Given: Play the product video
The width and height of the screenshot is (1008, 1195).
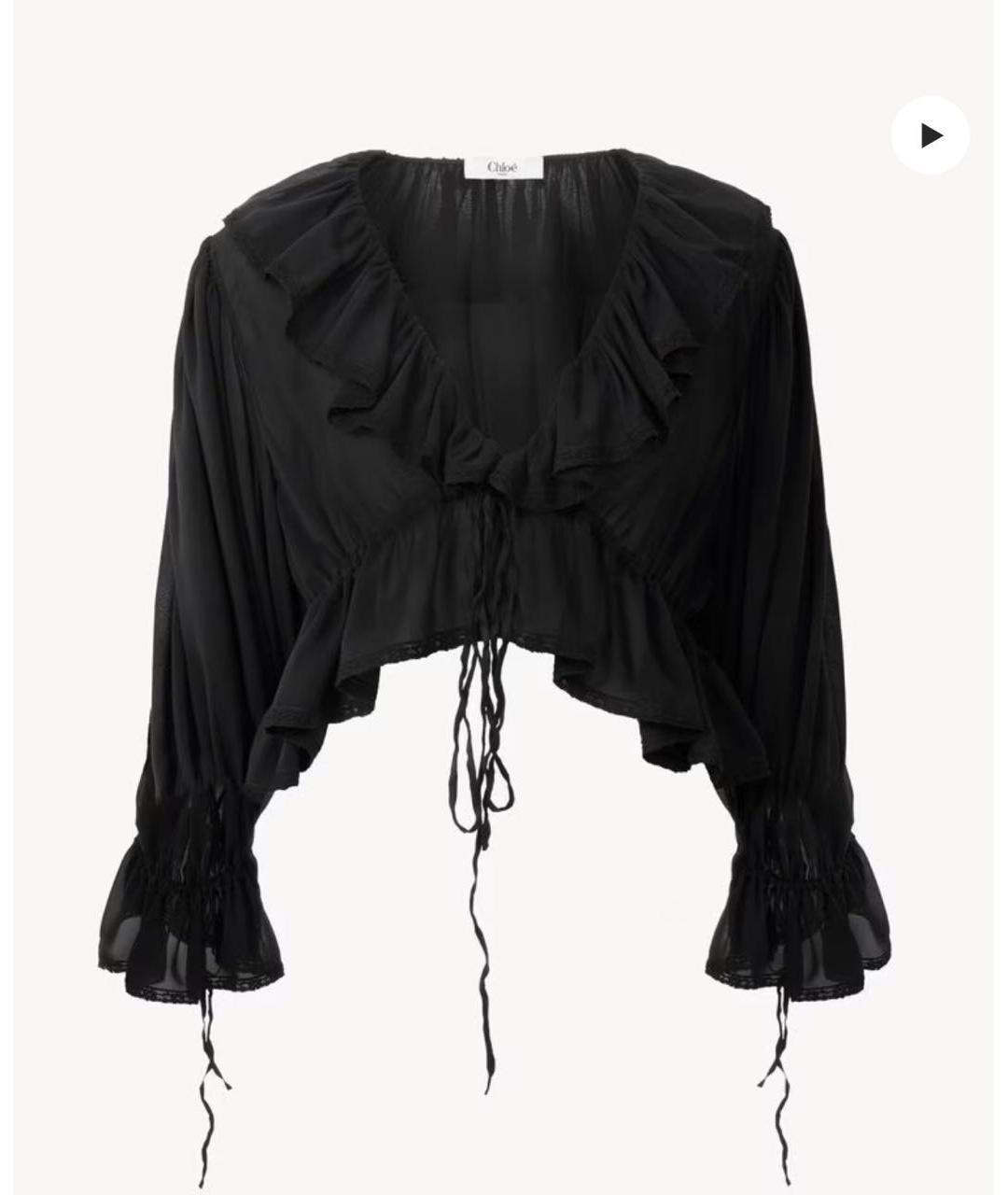Looking at the screenshot, I should click(930, 135).
